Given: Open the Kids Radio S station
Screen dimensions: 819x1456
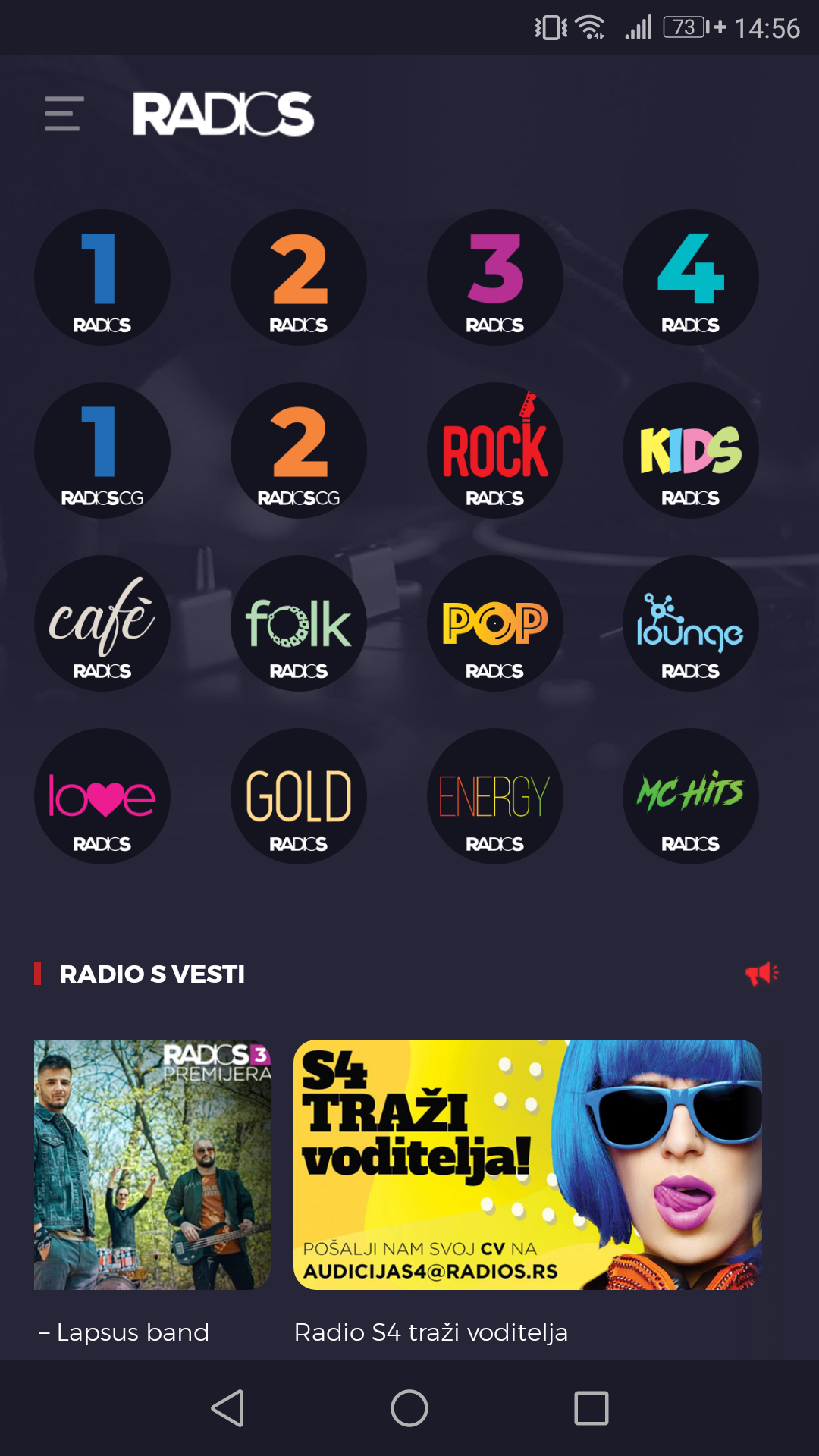Looking at the screenshot, I should pyautogui.click(x=690, y=450).
